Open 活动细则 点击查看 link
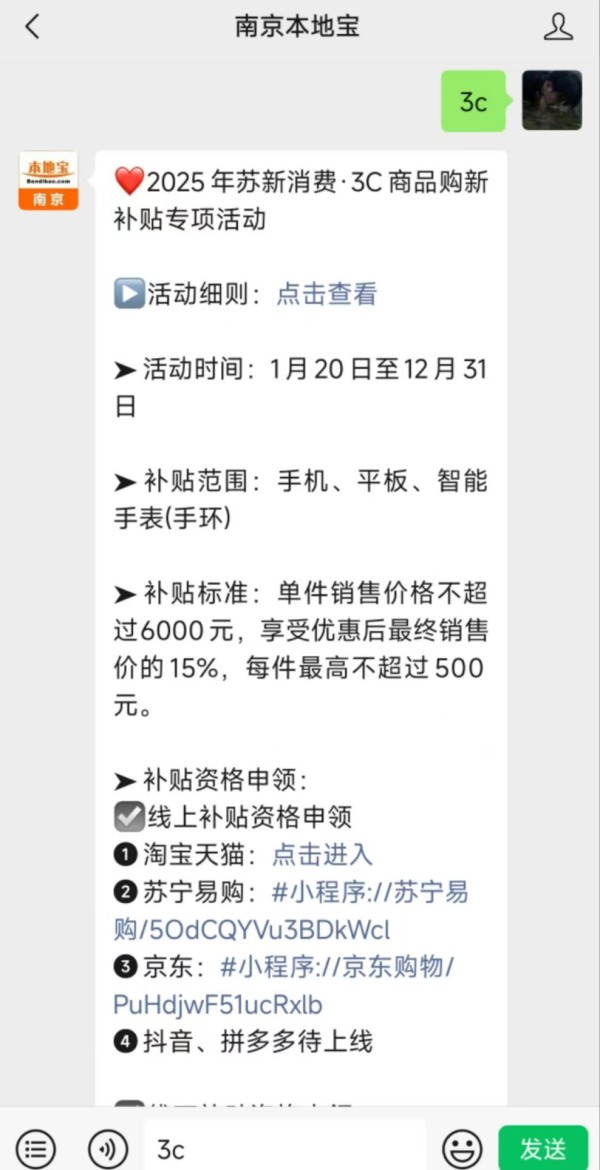Image resolution: width=600 pixels, height=1170 pixels. point(326,294)
